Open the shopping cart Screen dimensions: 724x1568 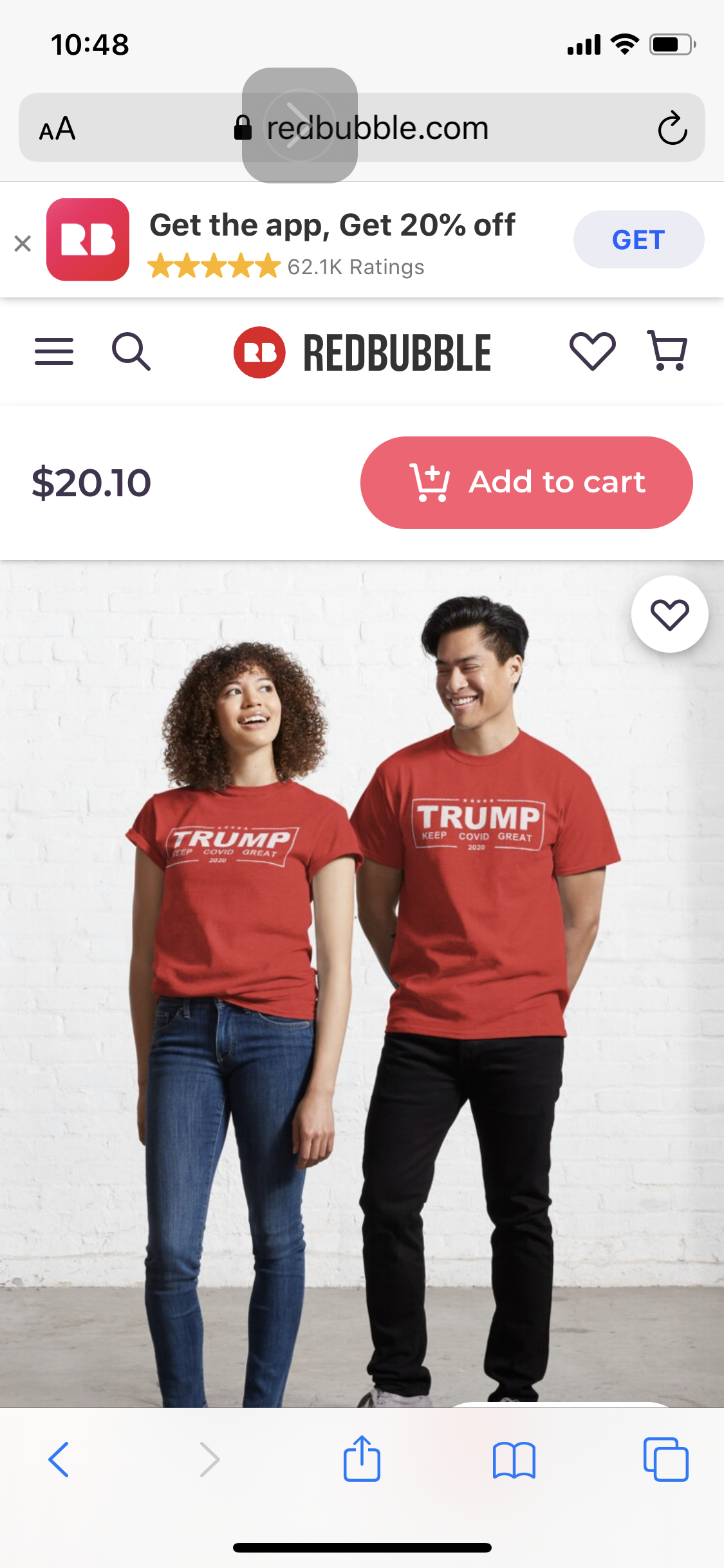pos(667,351)
